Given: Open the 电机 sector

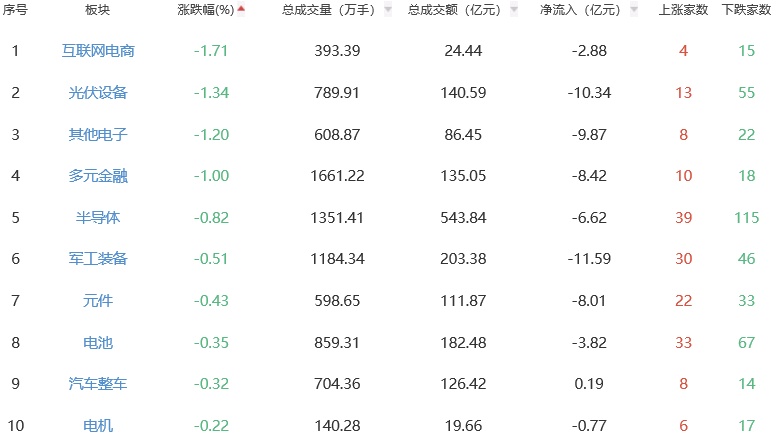Looking at the screenshot, I should (x=98, y=426).
